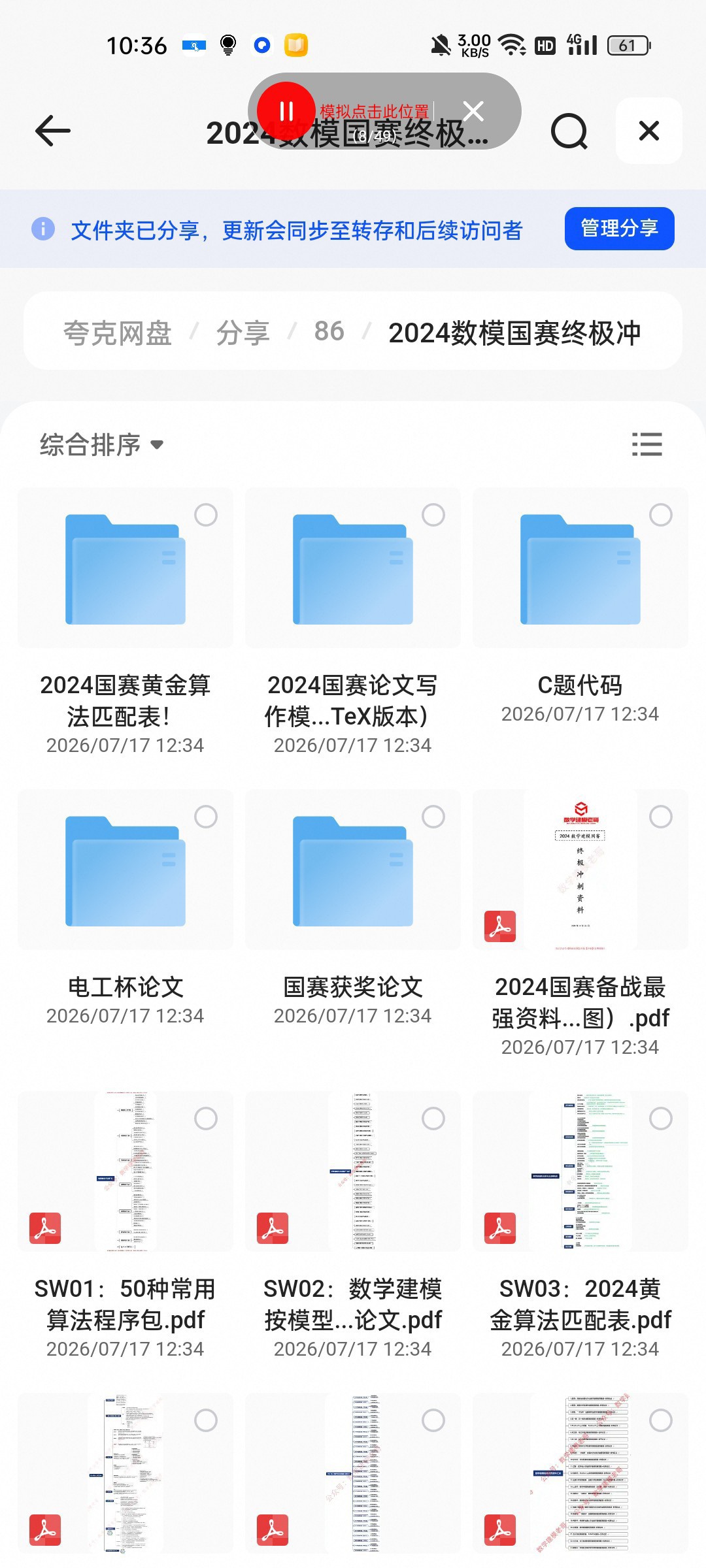The image size is (706, 1568).
Task: Pause the simulated click recording overlay
Action: pos(286,111)
